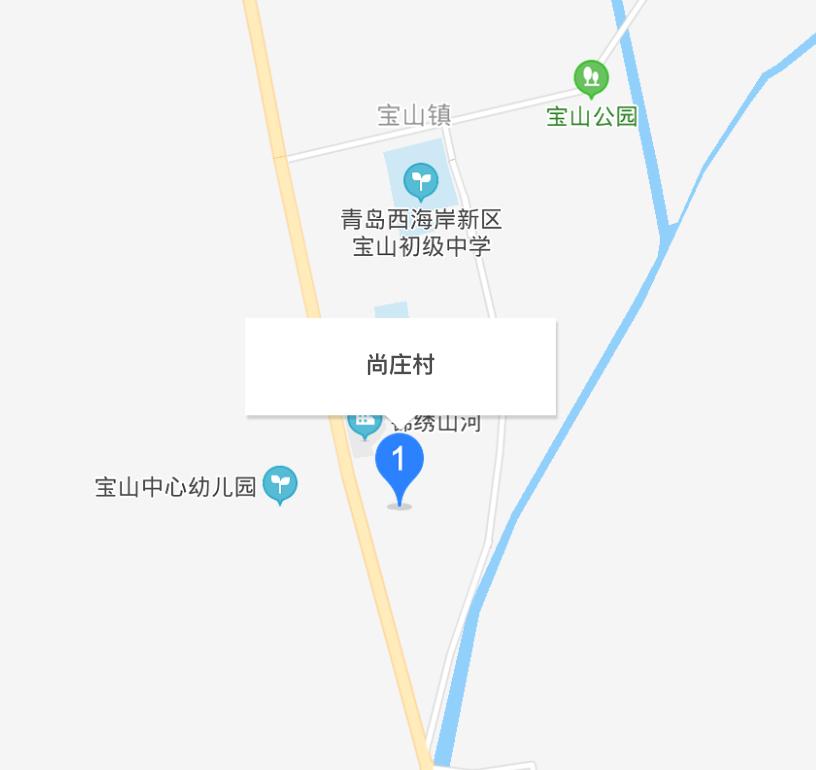
Task: Select 青岛西海岸新区宝山初级中学 school marker
Action: (x=421, y=182)
